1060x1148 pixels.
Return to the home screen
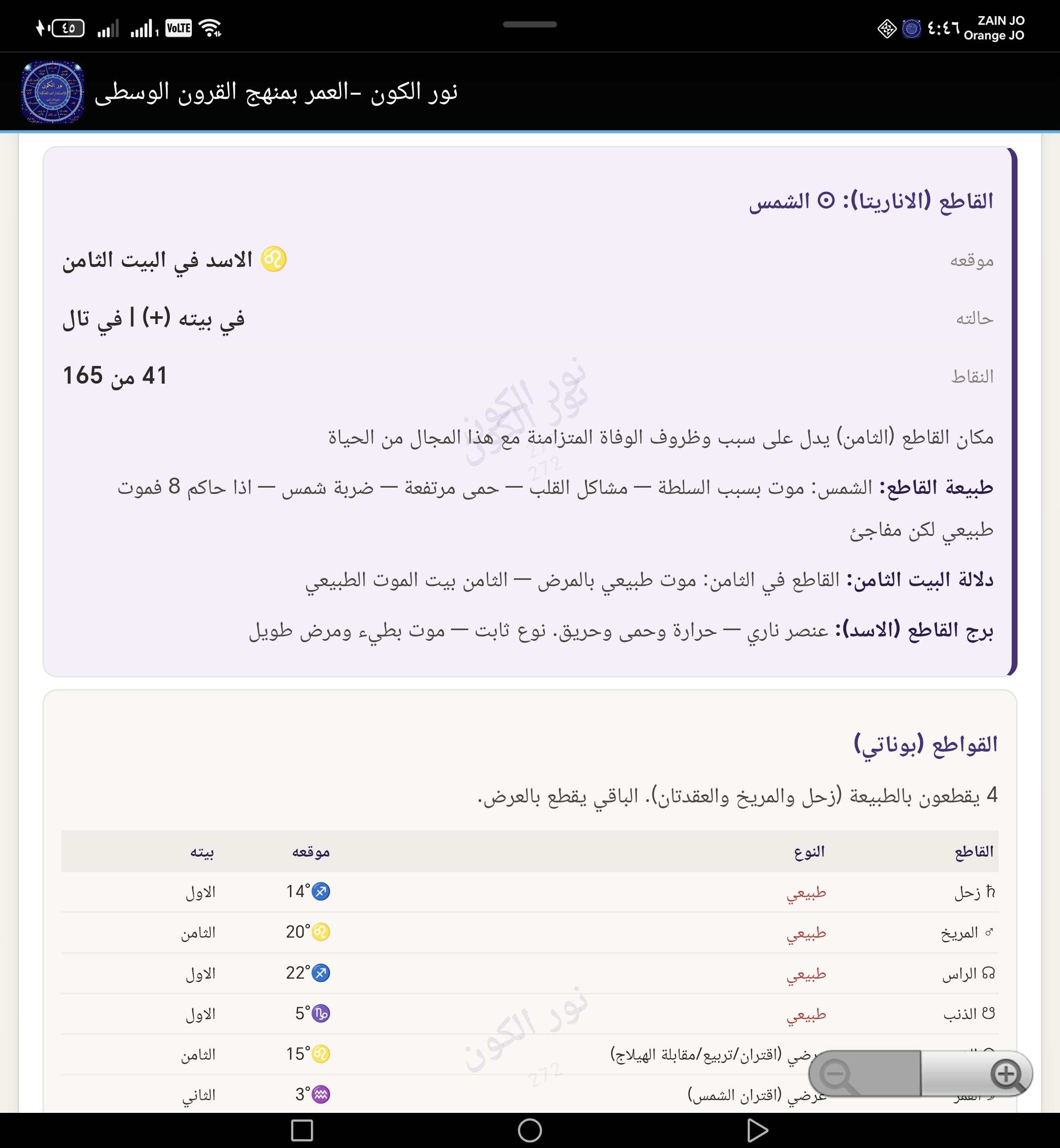(530, 1130)
